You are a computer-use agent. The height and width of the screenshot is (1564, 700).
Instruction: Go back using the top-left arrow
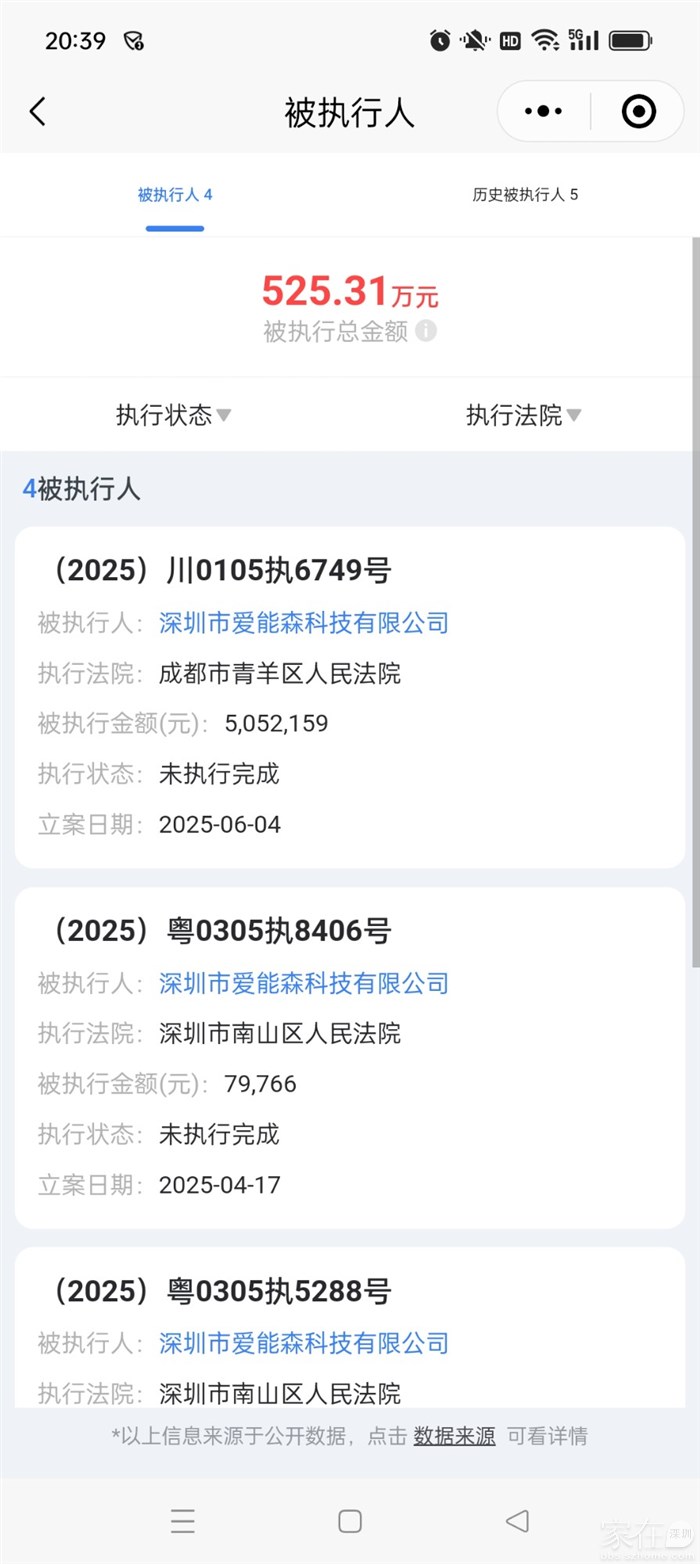tap(38, 111)
